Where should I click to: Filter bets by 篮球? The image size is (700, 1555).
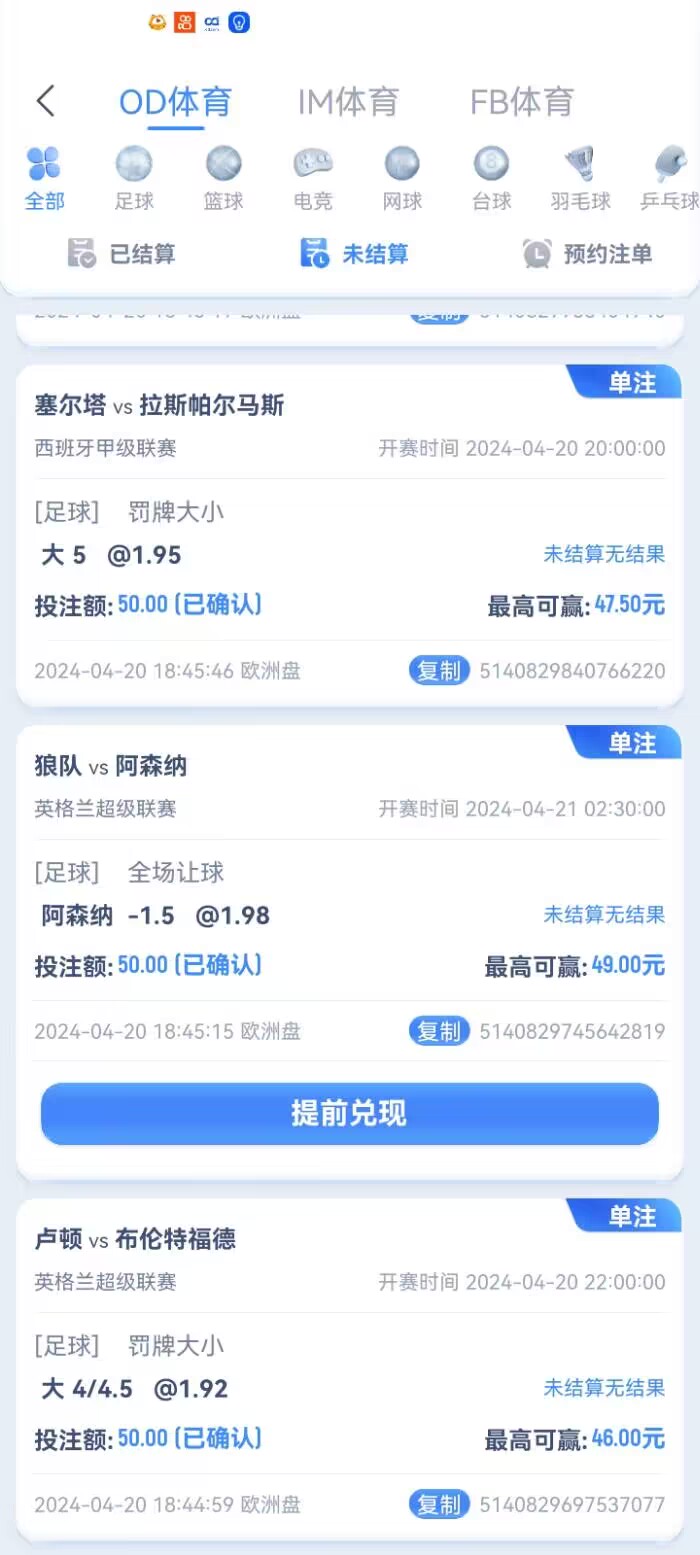click(224, 178)
